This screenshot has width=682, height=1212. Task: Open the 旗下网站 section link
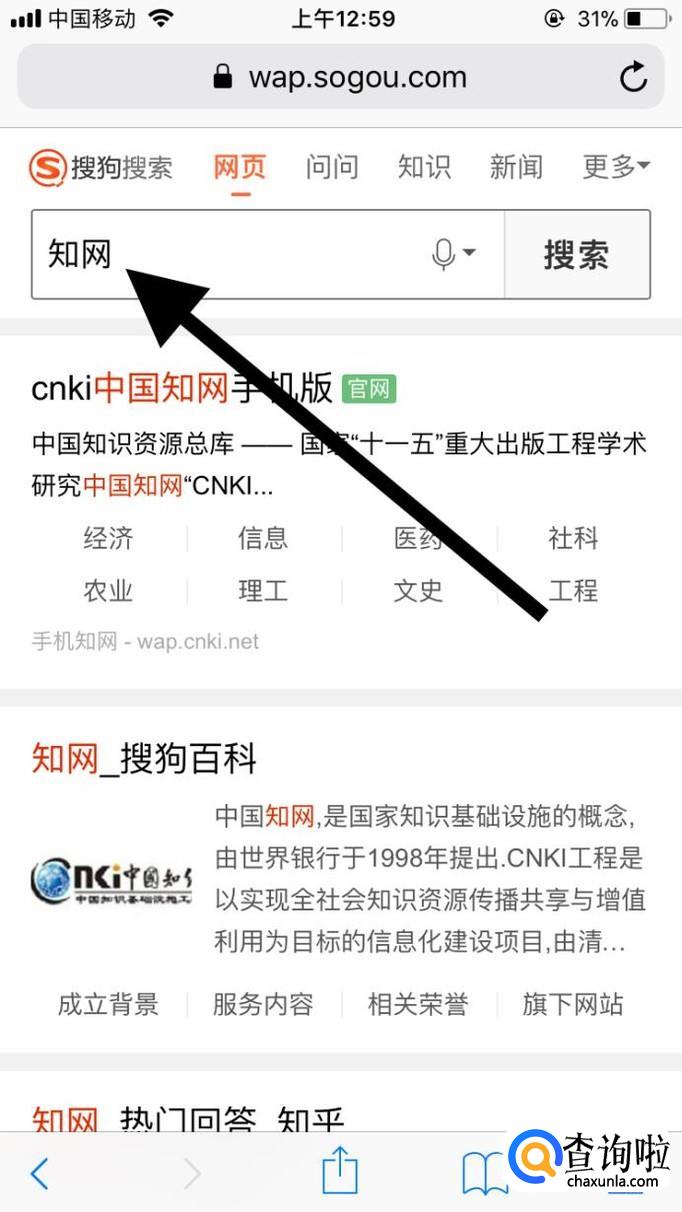tap(573, 1004)
